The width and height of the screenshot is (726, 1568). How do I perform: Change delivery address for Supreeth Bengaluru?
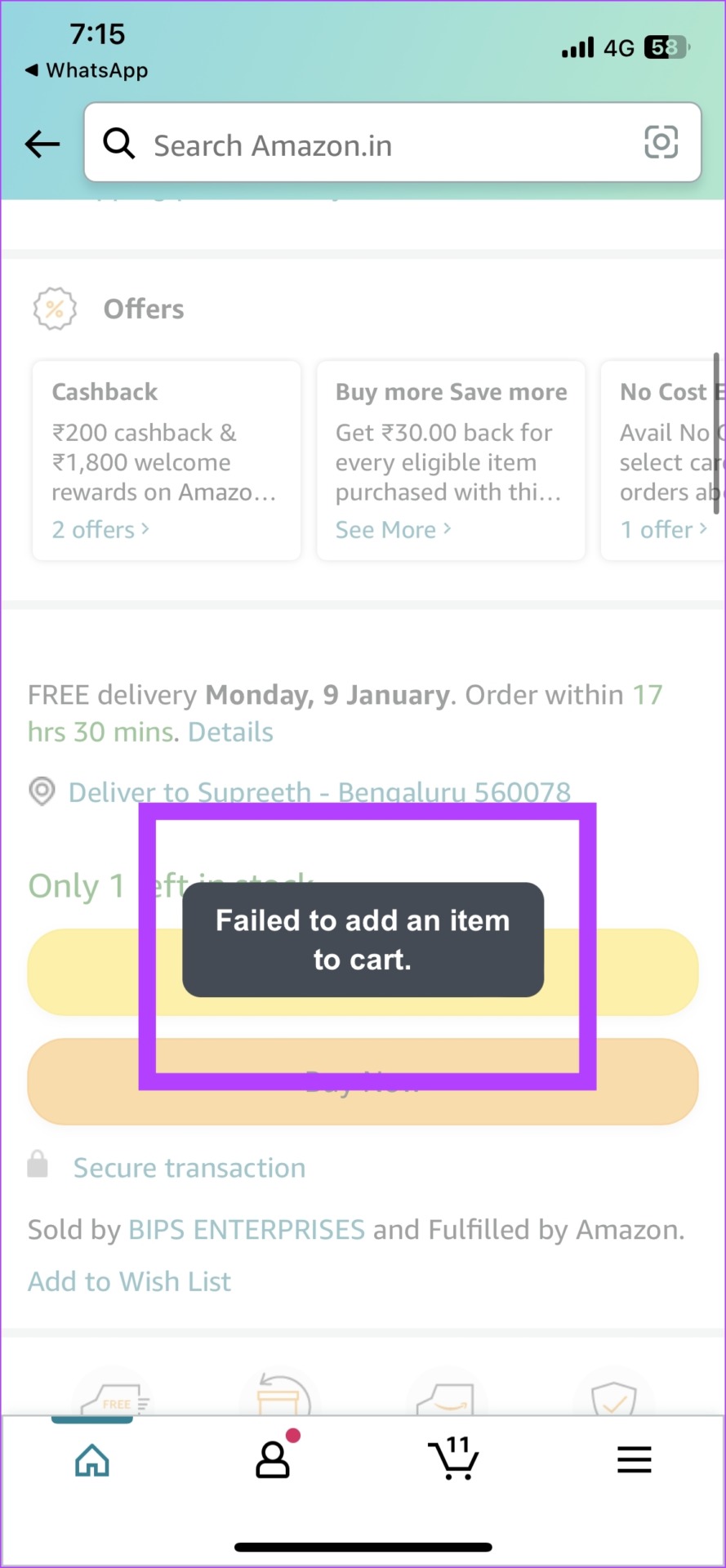[319, 792]
